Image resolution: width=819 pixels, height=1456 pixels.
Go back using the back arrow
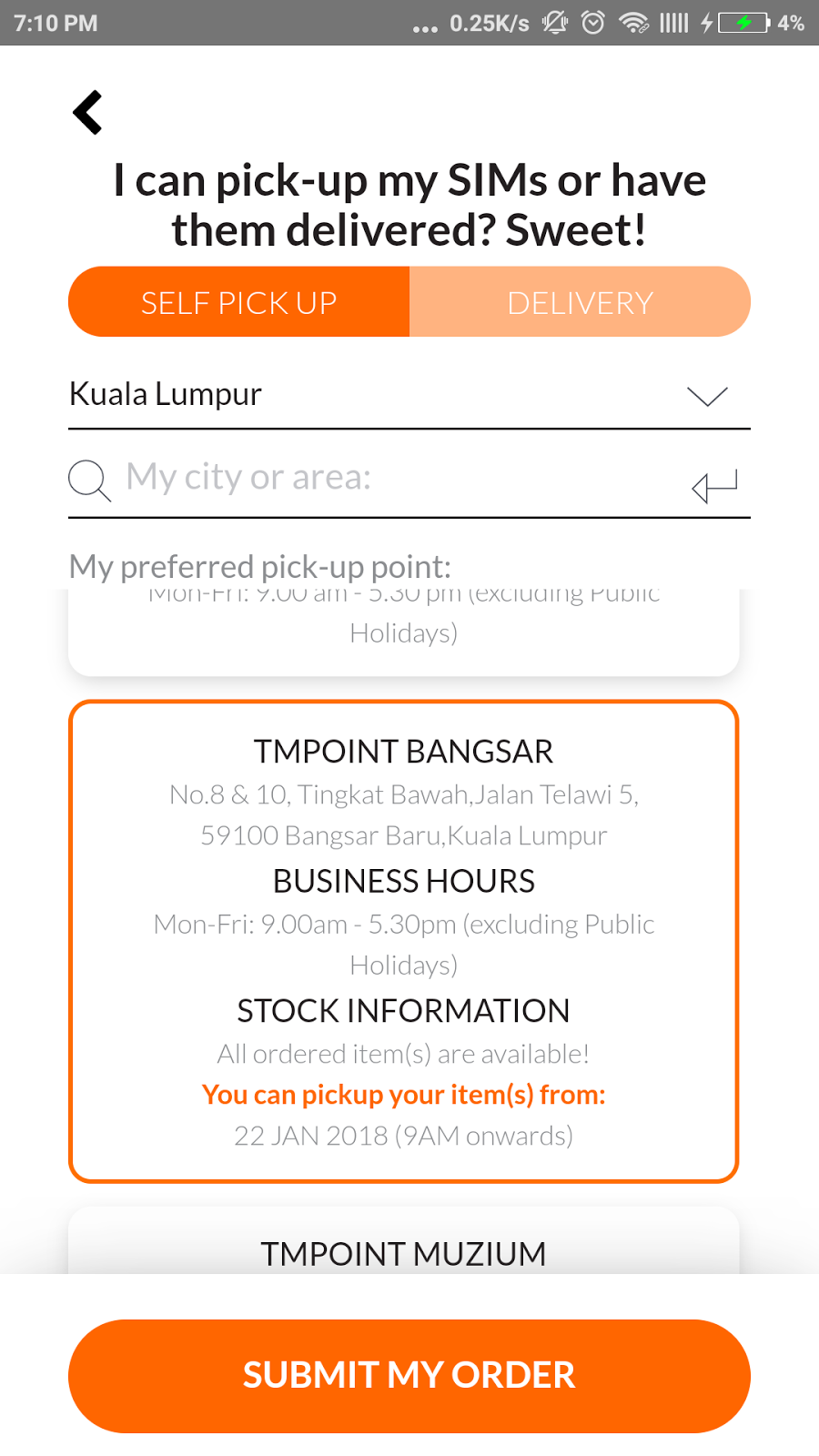pos(88,113)
